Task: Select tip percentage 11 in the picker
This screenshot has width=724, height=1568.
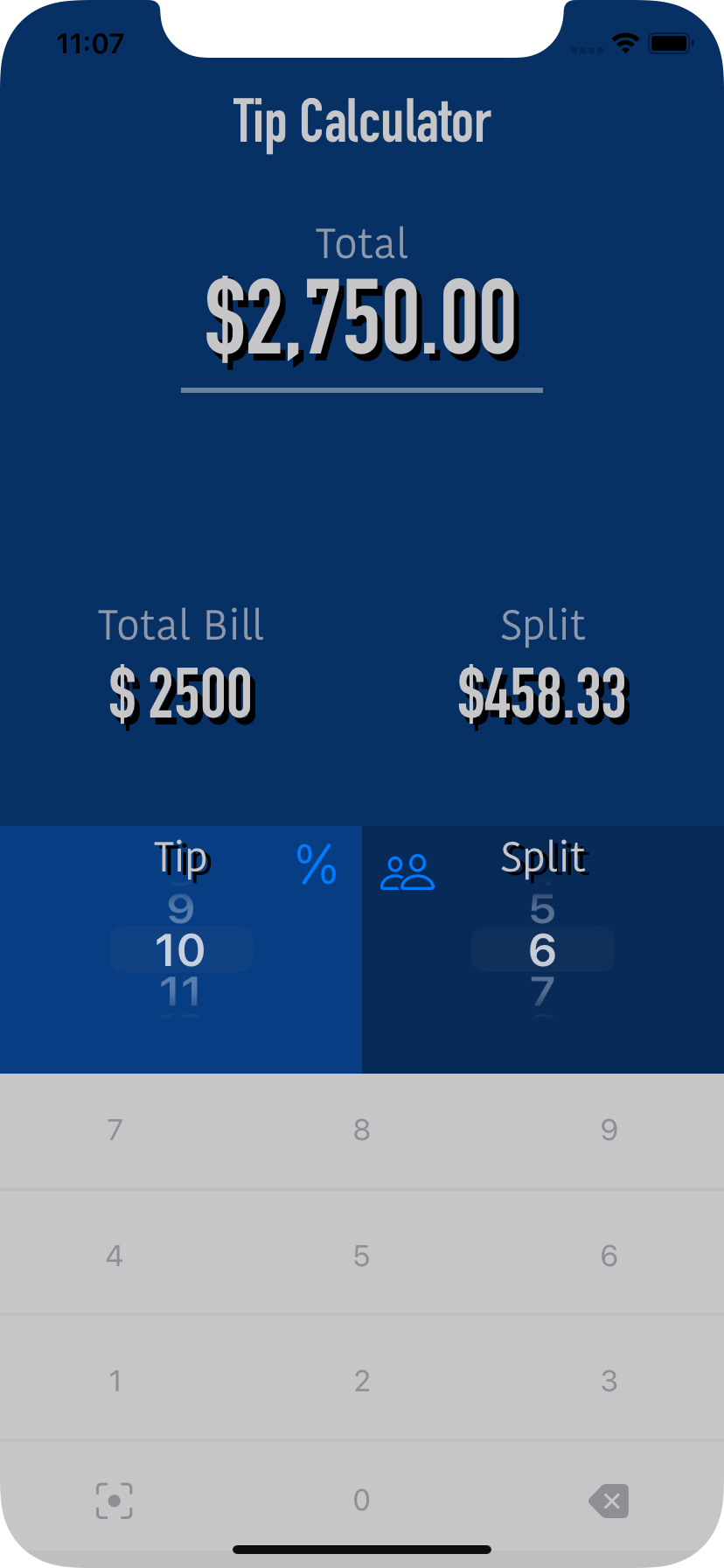Action: (x=181, y=991)
